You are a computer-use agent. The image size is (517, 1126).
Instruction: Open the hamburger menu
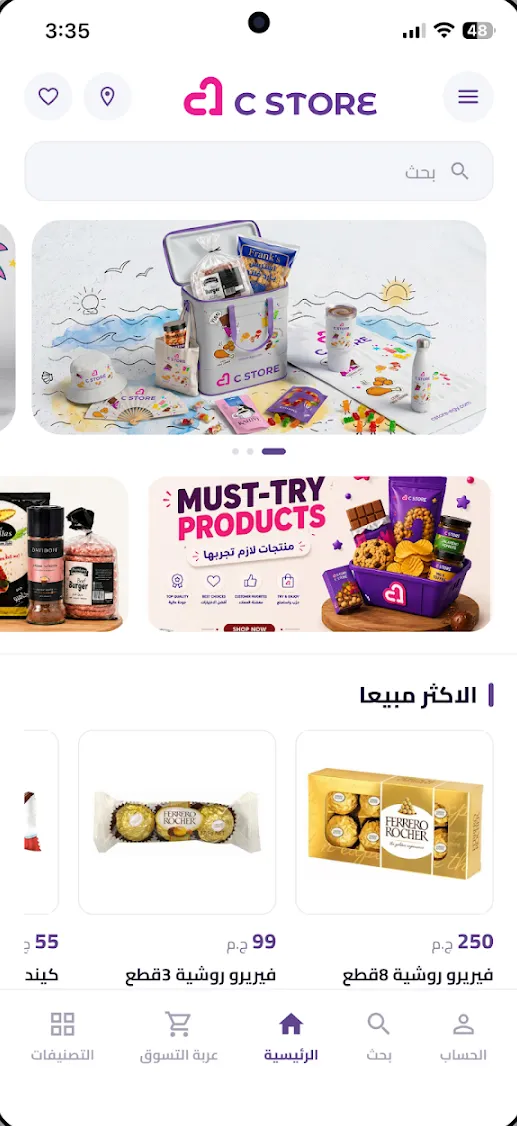coord(468,96)
